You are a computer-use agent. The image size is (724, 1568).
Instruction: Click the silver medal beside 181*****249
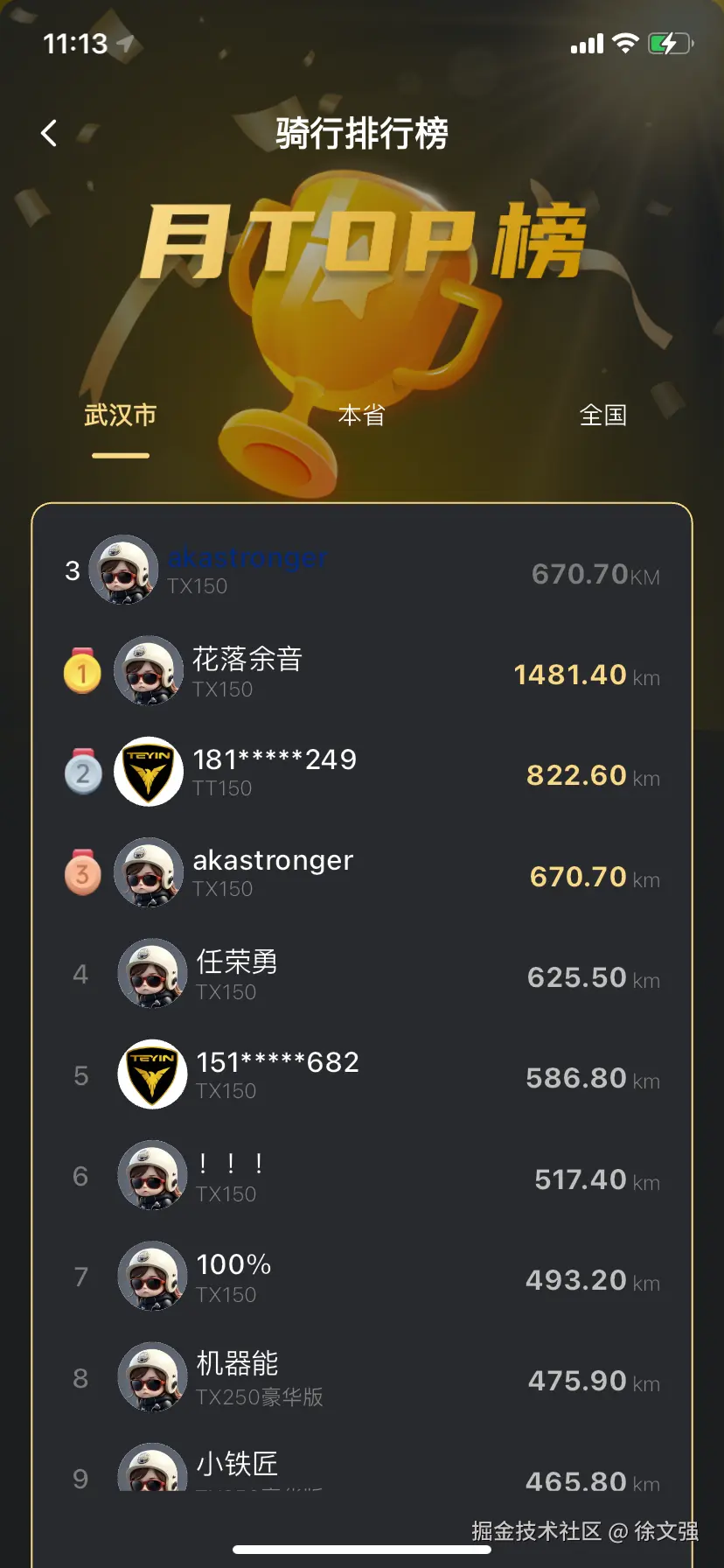coord(83,773)
